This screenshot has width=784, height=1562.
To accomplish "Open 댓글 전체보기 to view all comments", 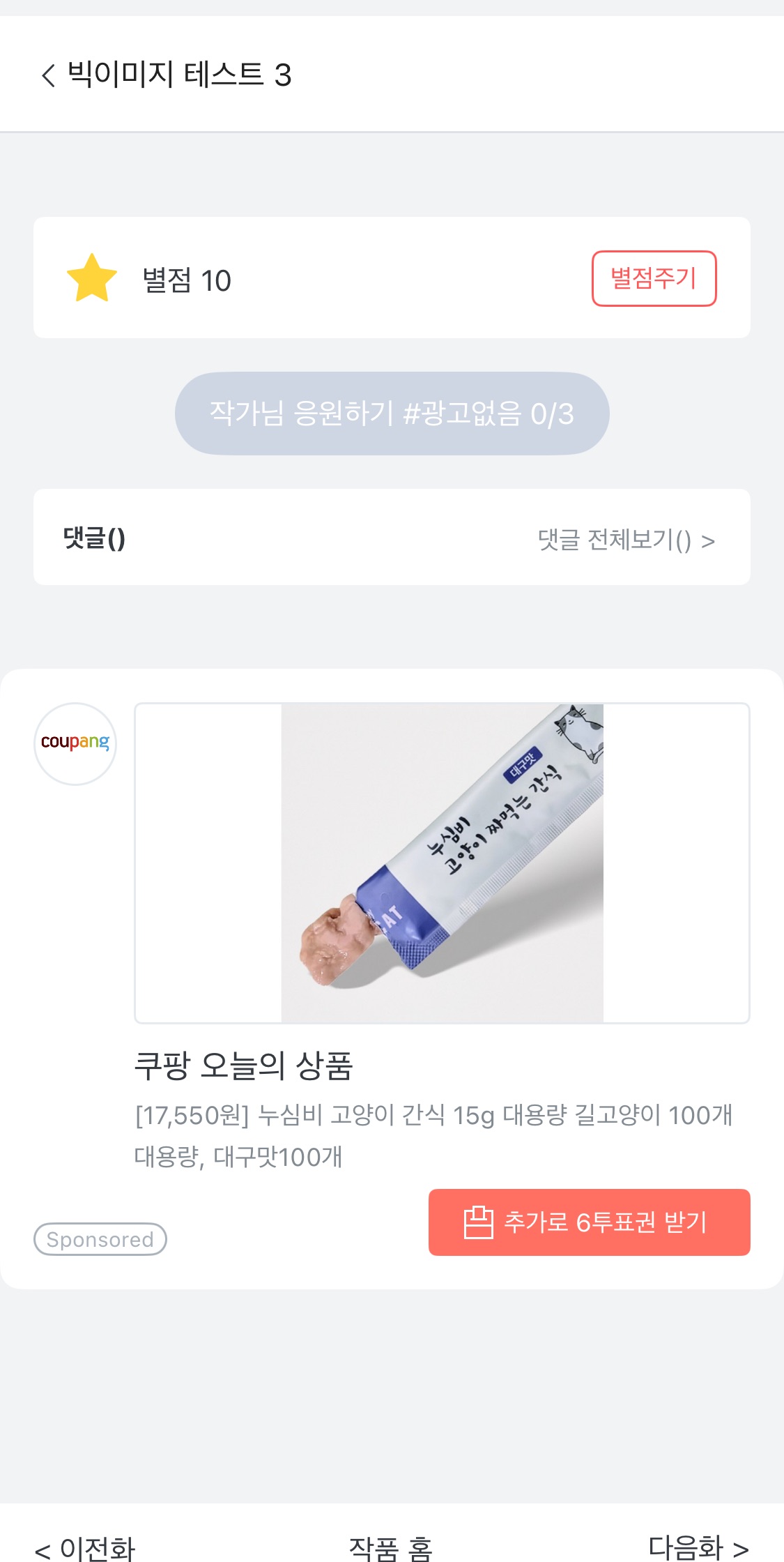I will 626,540.
